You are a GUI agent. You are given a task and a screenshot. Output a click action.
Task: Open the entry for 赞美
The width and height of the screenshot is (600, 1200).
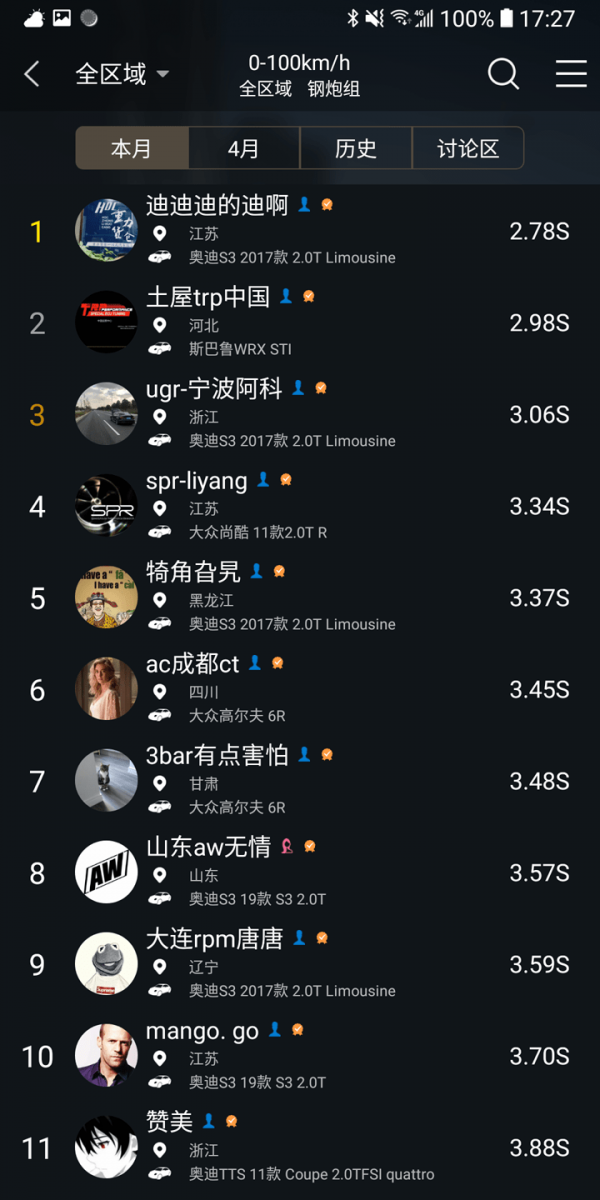(x=300, y=1148)
